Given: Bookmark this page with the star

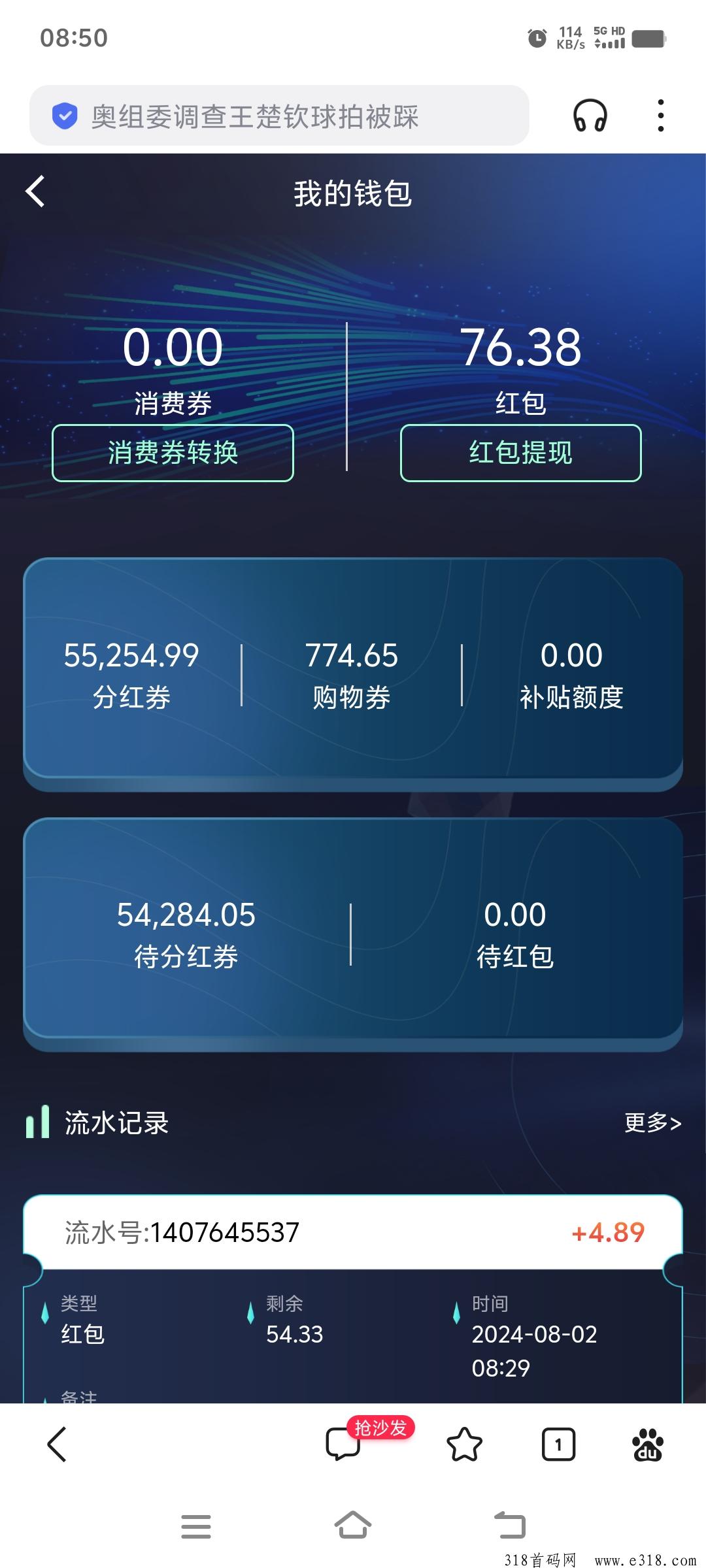Looking at the screenshot, I should [x=464, y=1444].
